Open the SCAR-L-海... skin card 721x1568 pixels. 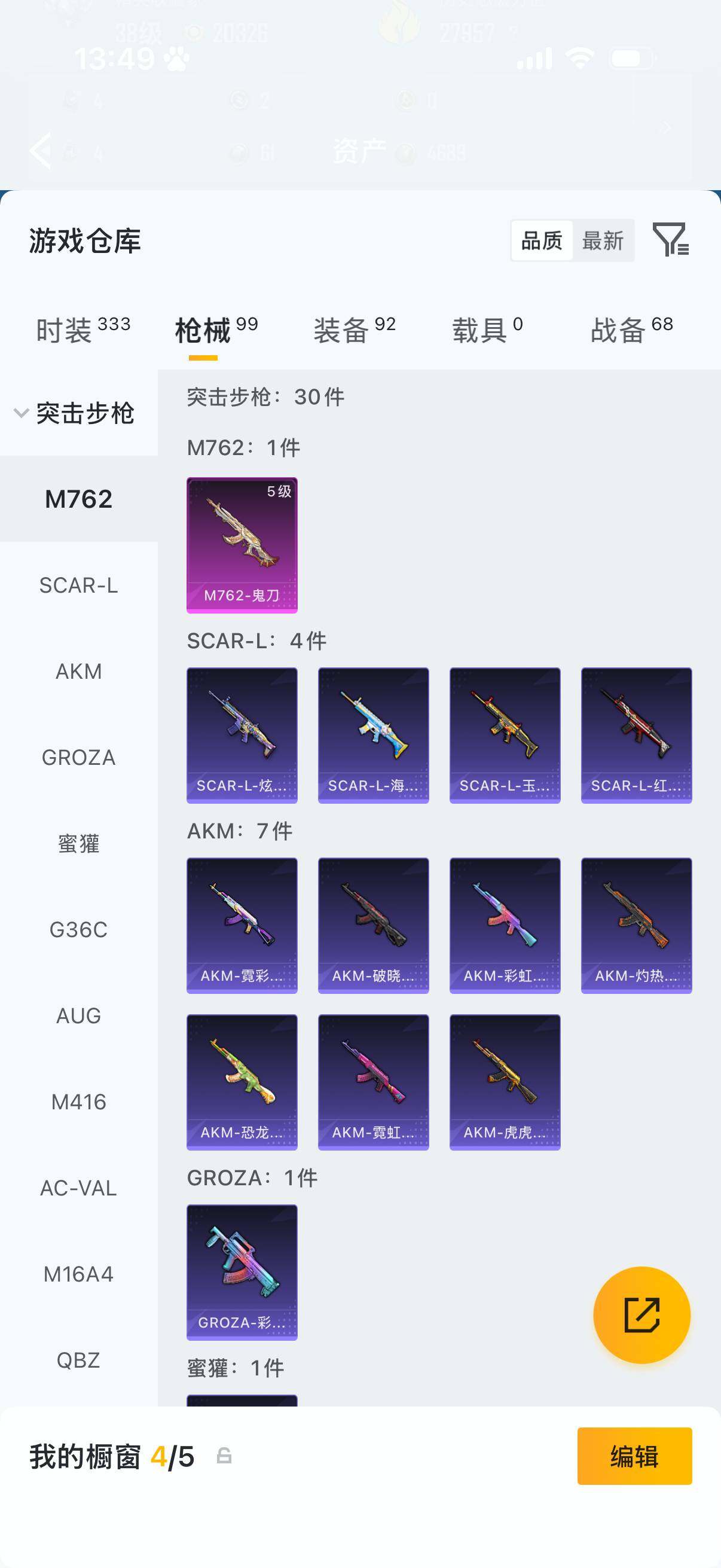(373, 736)
